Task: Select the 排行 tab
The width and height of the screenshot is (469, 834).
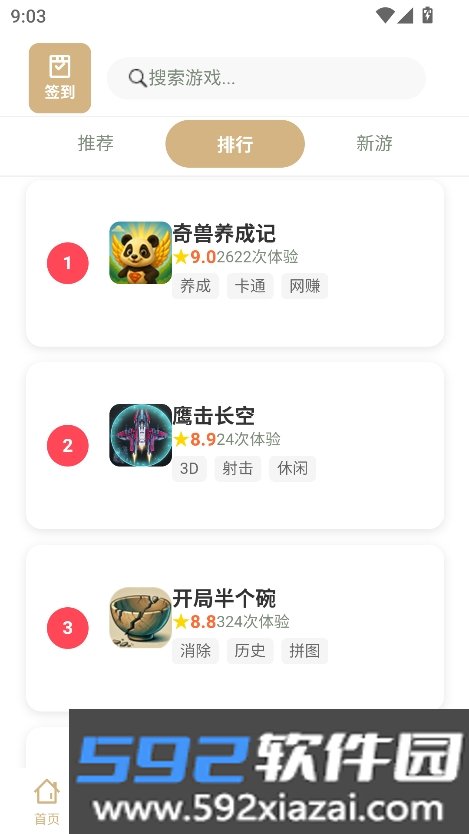Action: (235, 144)
